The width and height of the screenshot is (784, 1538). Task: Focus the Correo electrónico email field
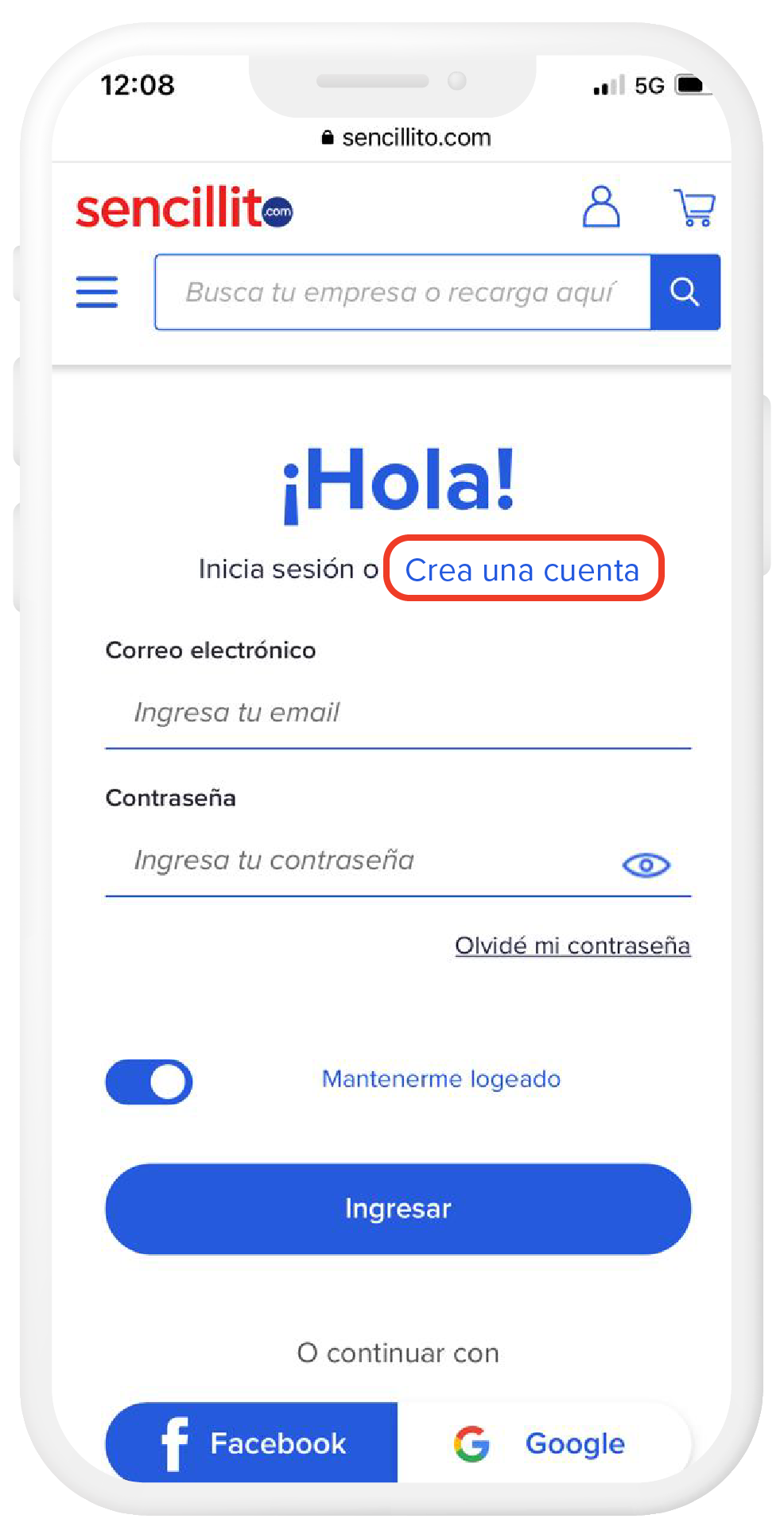point(398,713)
